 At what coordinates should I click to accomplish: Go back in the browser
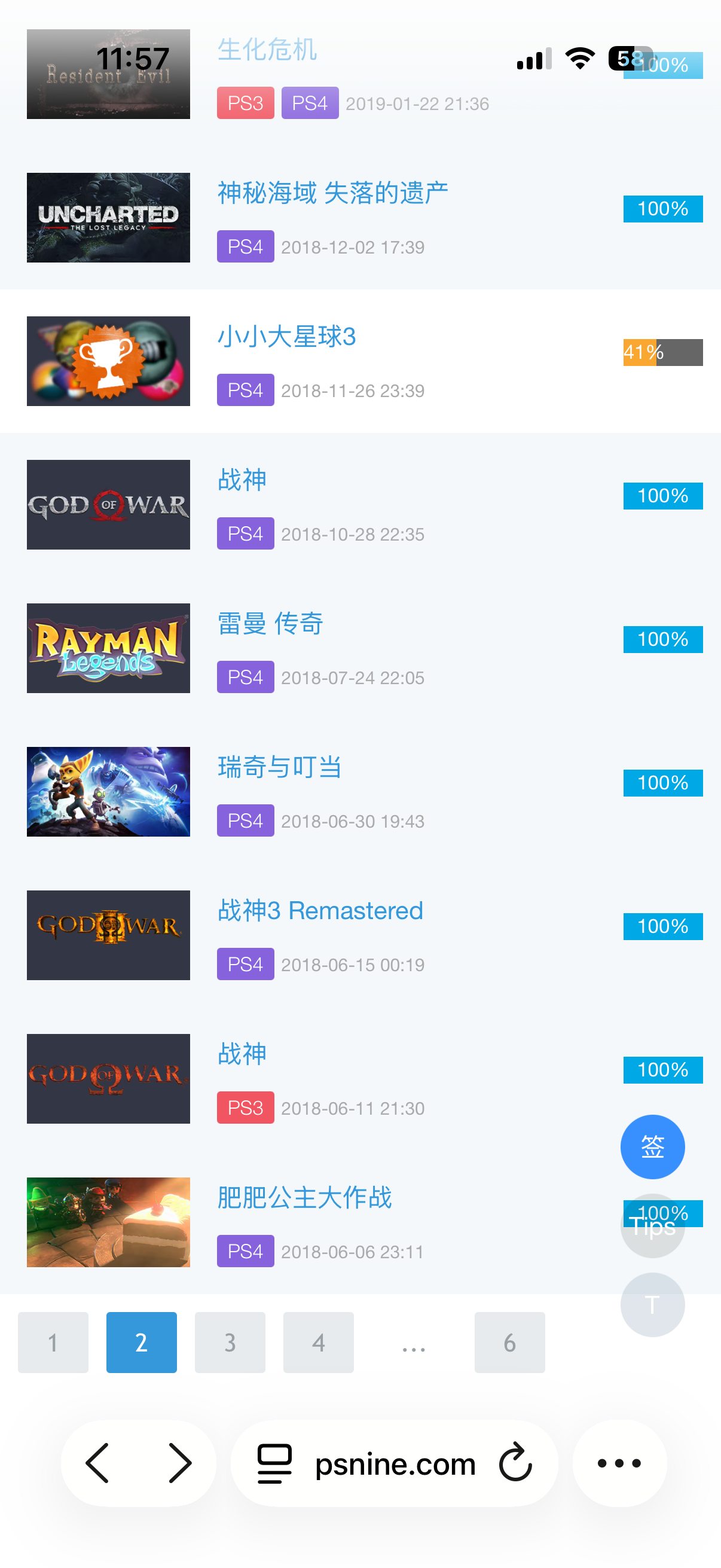pyautogui.click(x=97, y=1463)
